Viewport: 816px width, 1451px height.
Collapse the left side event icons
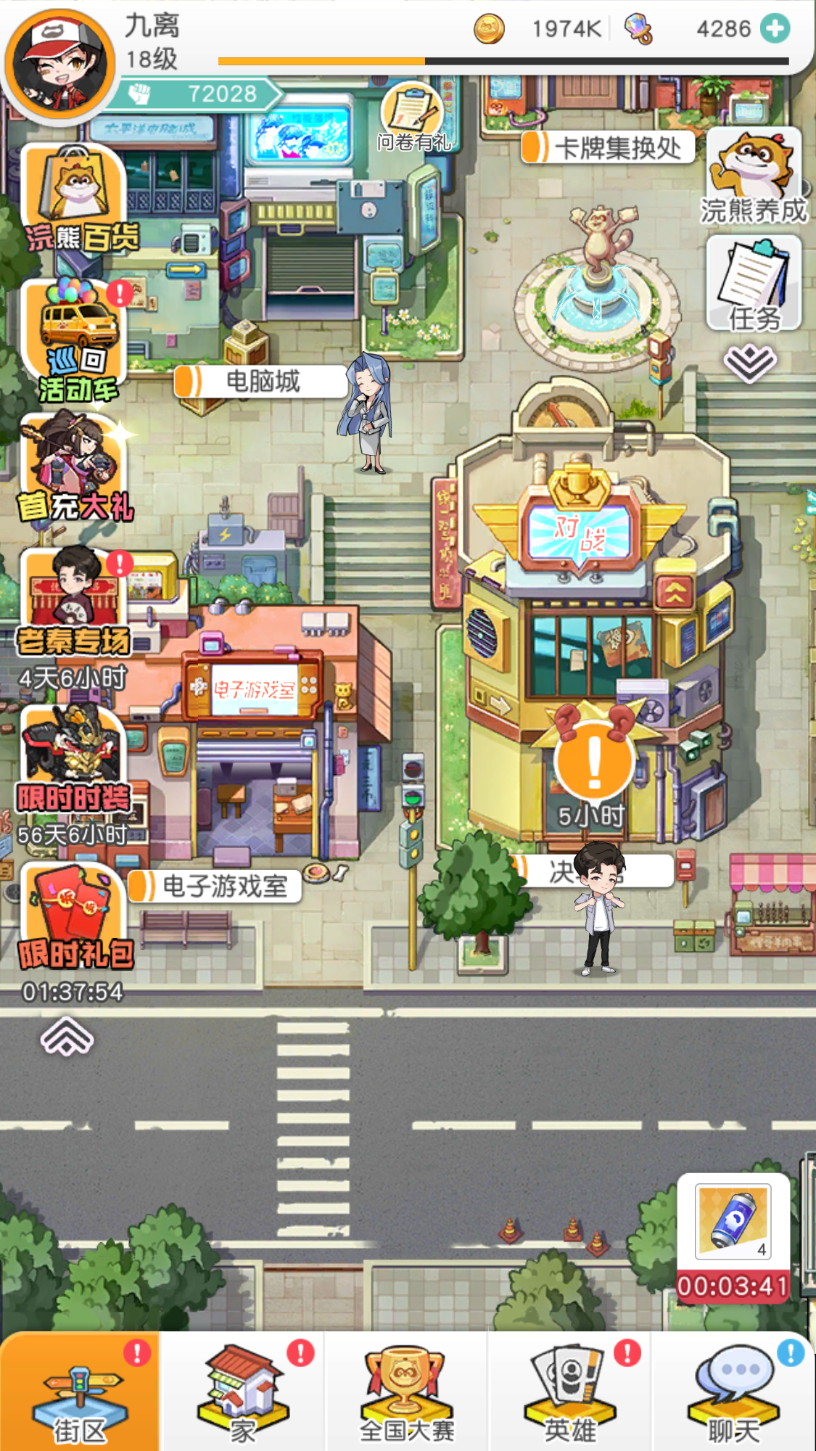click(66, 1038)
